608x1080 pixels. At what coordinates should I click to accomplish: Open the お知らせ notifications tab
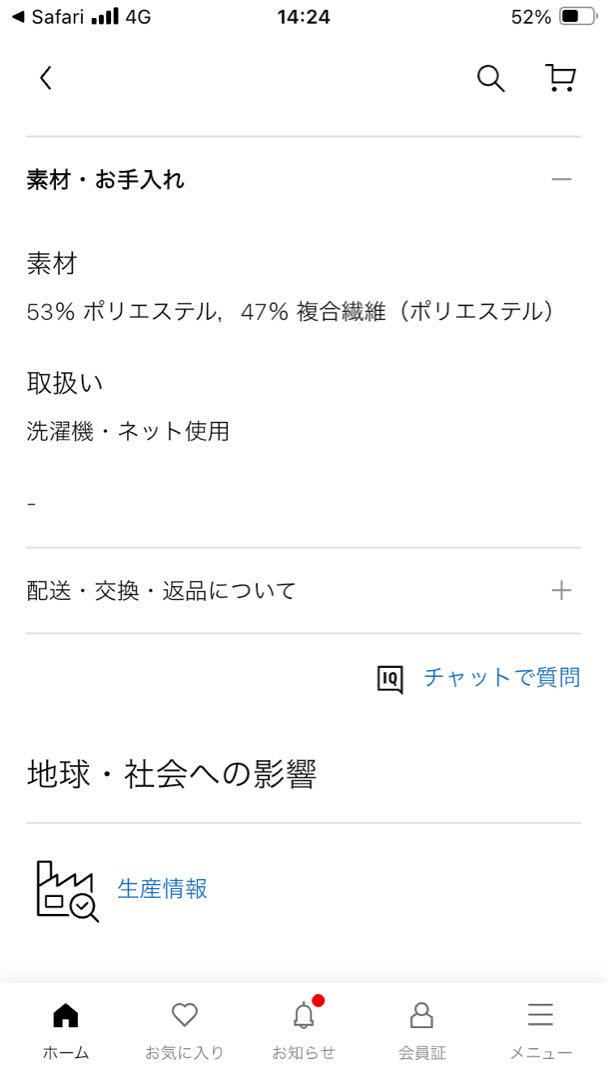coord(304,1031)
